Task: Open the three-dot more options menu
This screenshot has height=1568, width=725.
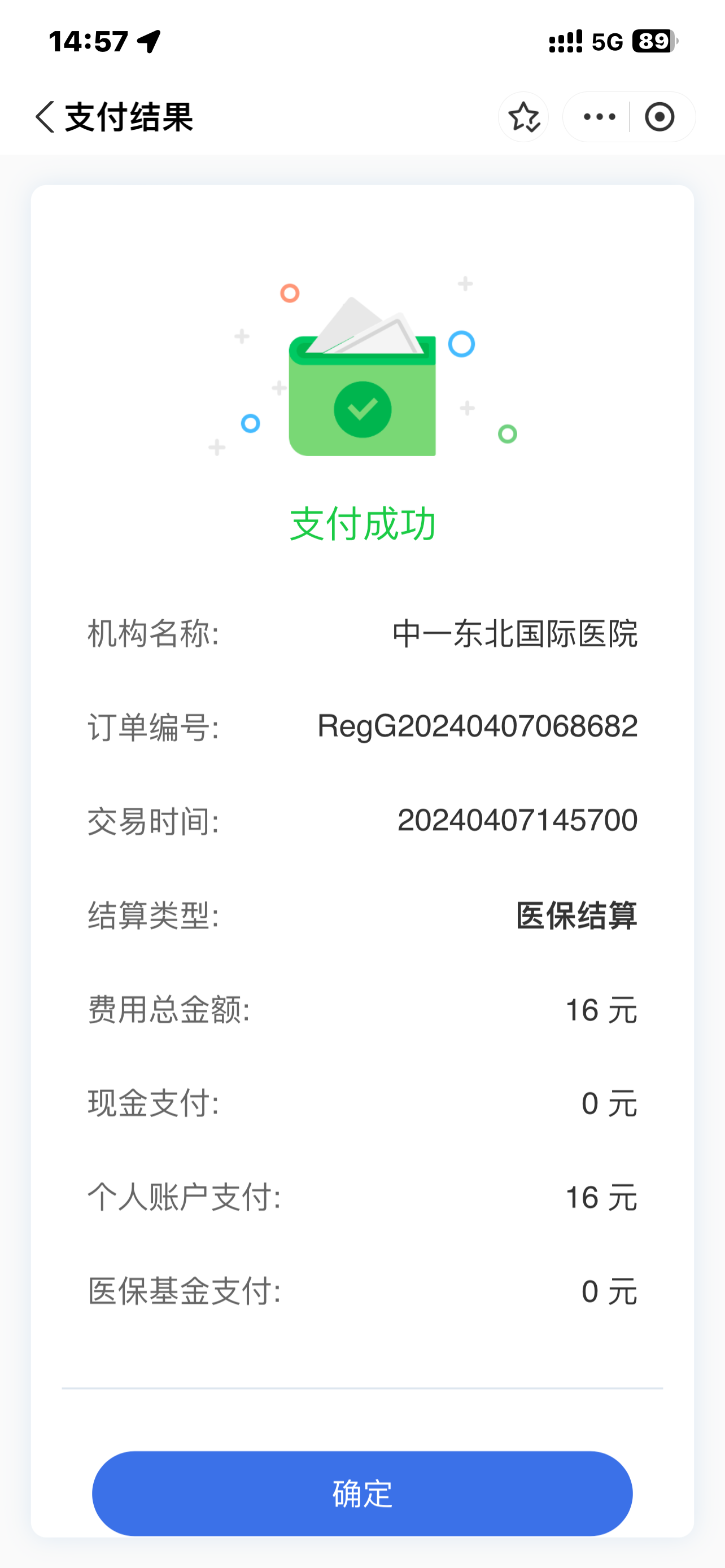Action: 599,117
